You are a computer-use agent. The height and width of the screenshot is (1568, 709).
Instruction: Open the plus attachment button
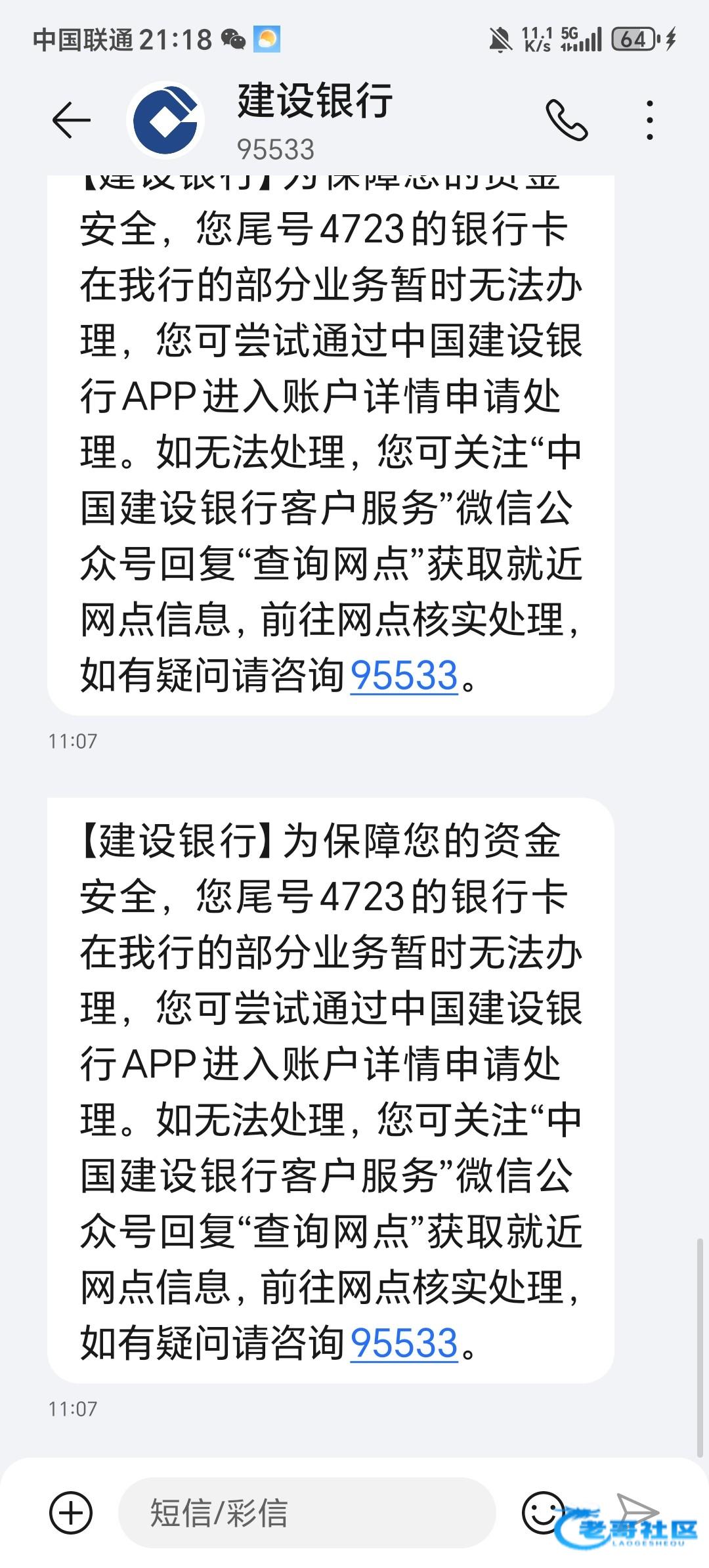click(x=71, y=1513)
